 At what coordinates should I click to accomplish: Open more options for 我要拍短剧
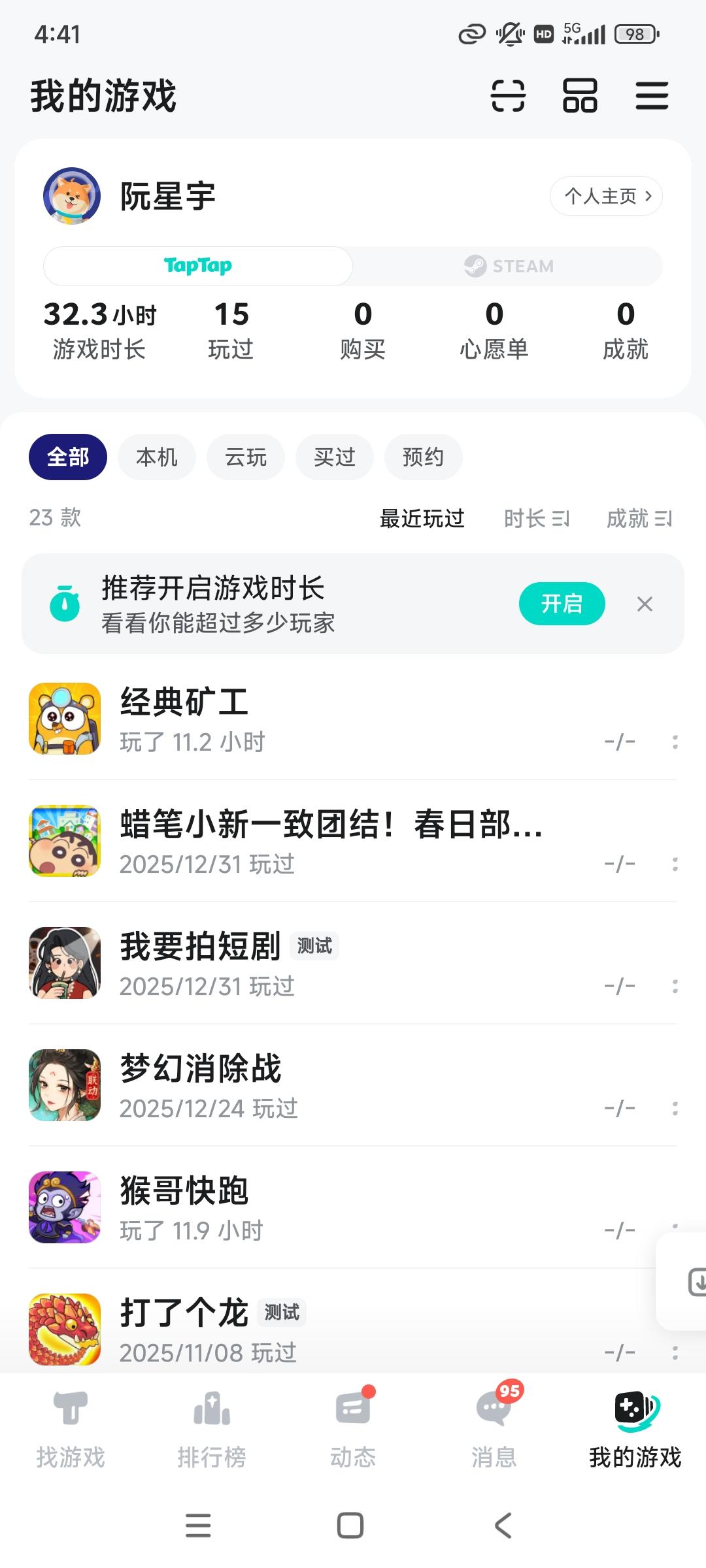(675, 986)
